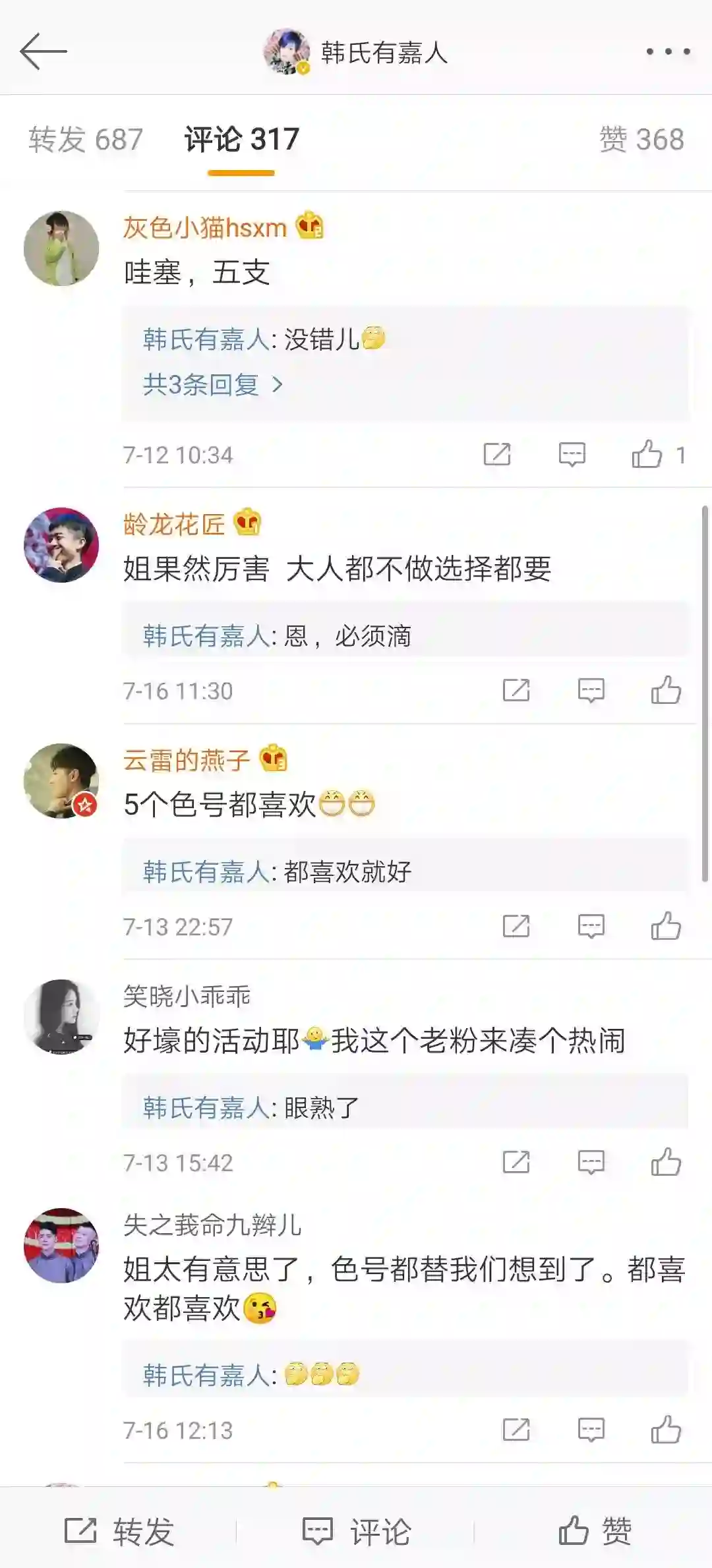Screen dimensions: 712x1568
Task: Reply to 失之莪命九辫儿's comment
Action: point(591,1430)
